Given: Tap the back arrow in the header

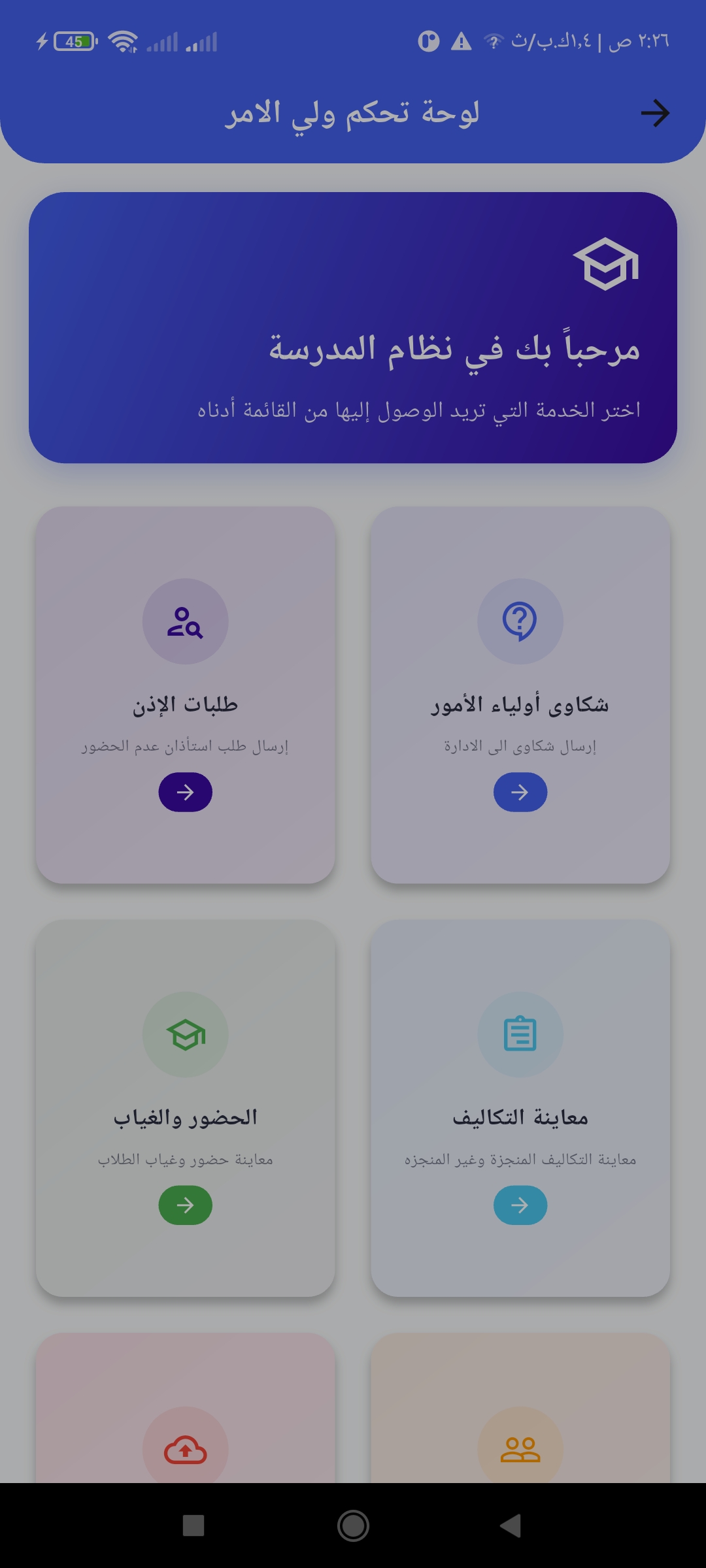Looking at the screenshot, I should (655, 114).
